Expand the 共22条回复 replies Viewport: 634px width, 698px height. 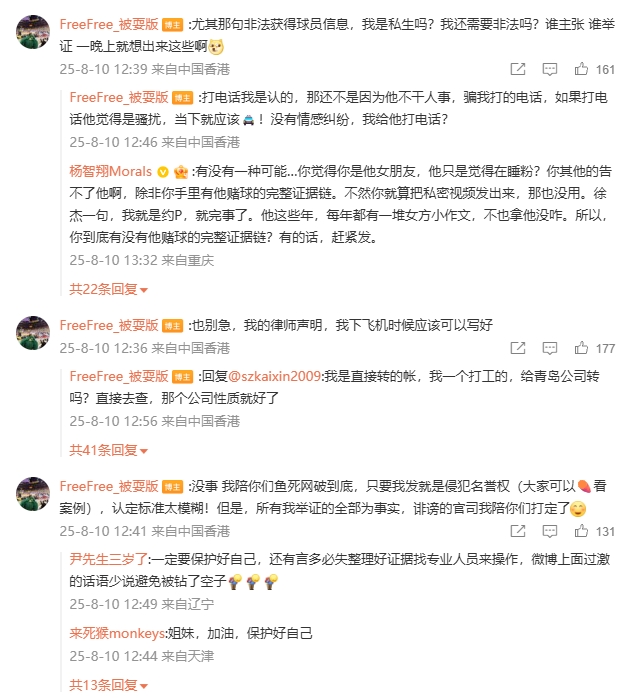pyautogui.click(x=108, y=289)
